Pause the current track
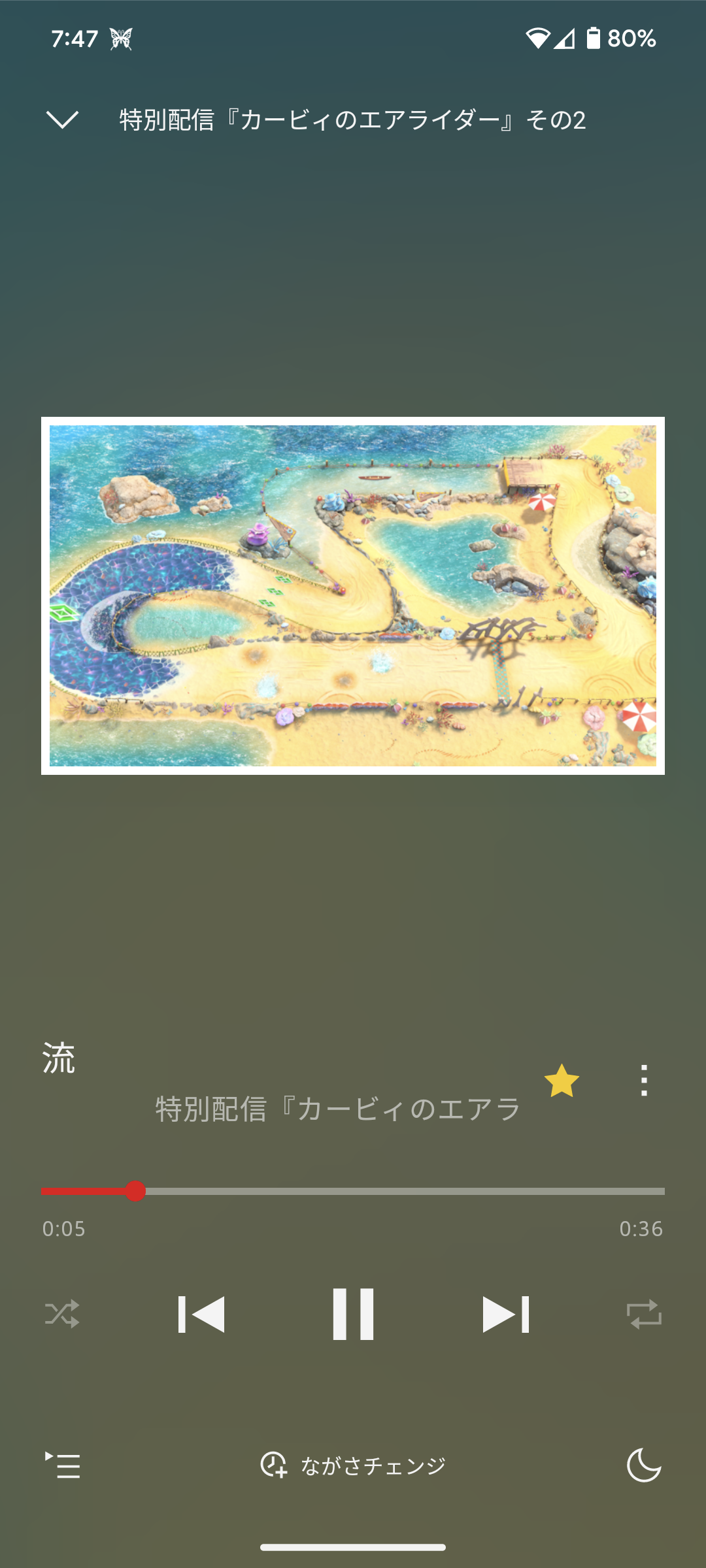This screenshot has width=706, height=1568. click(x=353, y=1314)
